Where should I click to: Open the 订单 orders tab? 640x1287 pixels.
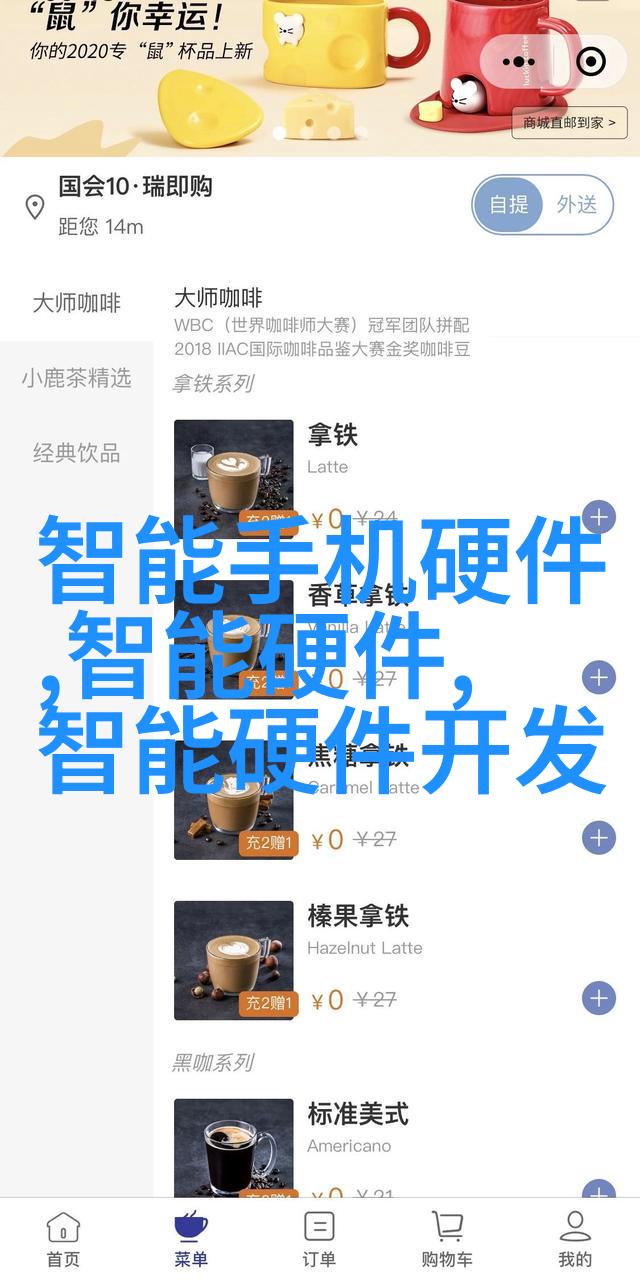pyautogui.click(x=319, y=1241)
